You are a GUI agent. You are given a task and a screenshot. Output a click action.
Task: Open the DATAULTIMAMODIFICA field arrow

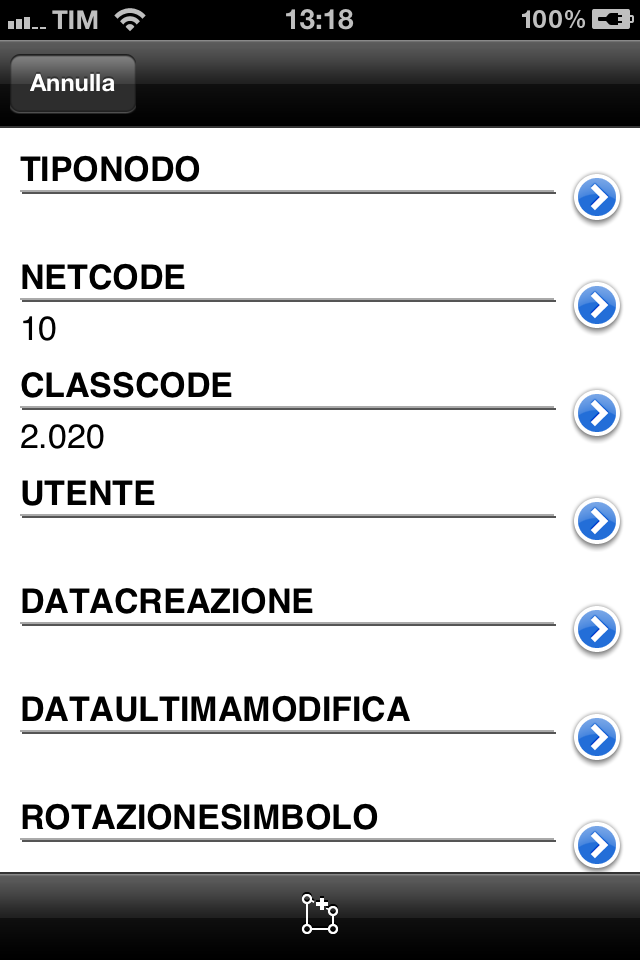tap(596, 738)
